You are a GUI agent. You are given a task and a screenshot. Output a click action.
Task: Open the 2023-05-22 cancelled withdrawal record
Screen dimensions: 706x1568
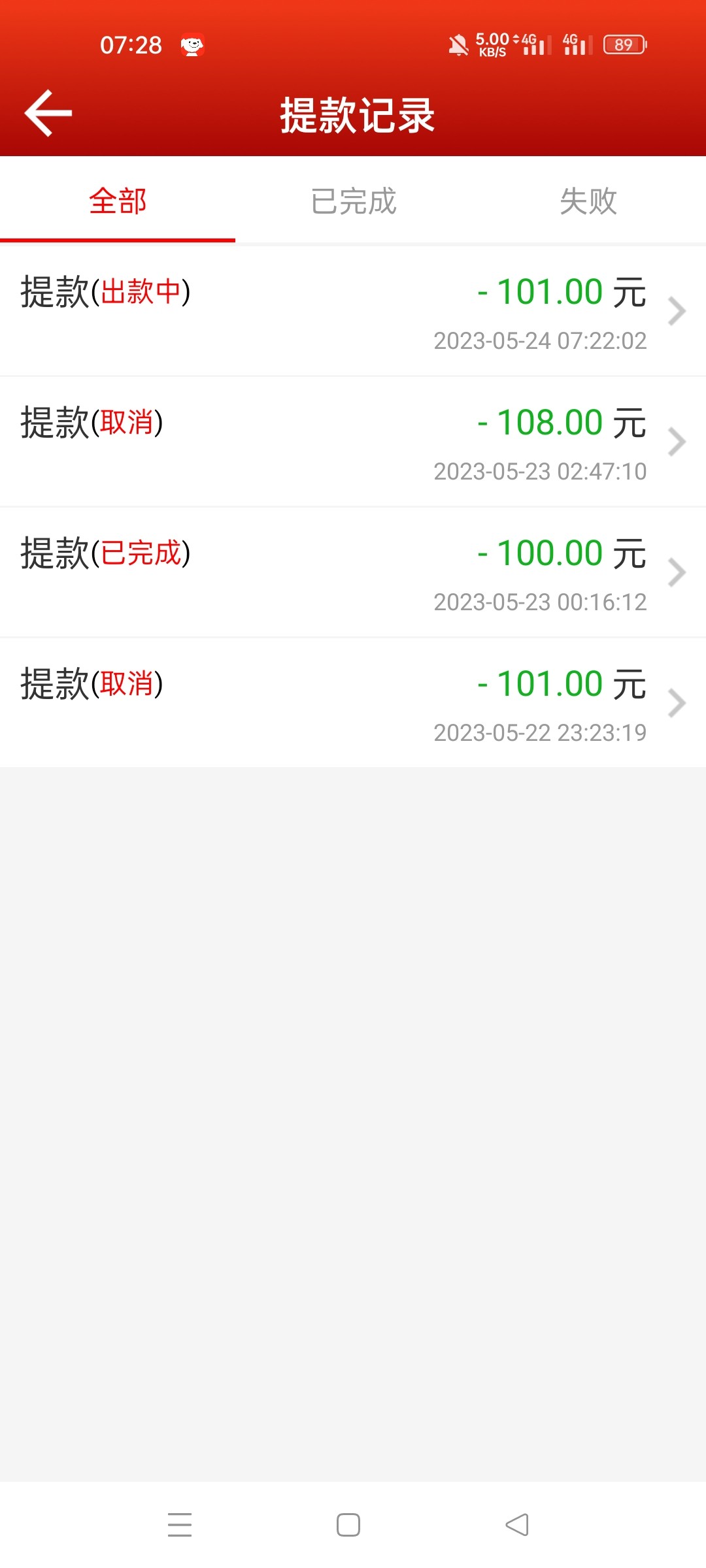[x=353, y=704]
